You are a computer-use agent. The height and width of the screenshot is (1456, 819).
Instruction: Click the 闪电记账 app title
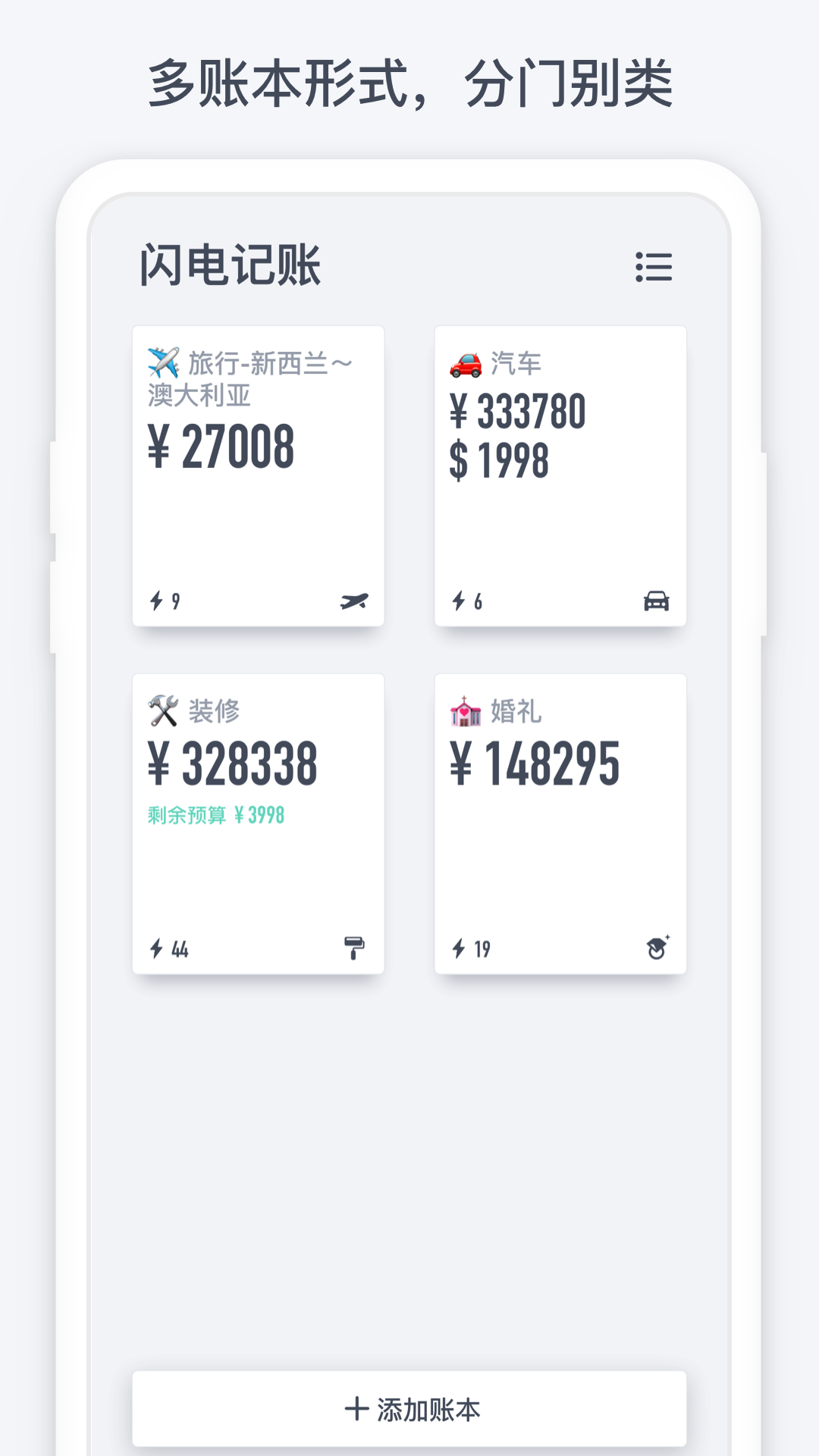[x=231, y=265]
